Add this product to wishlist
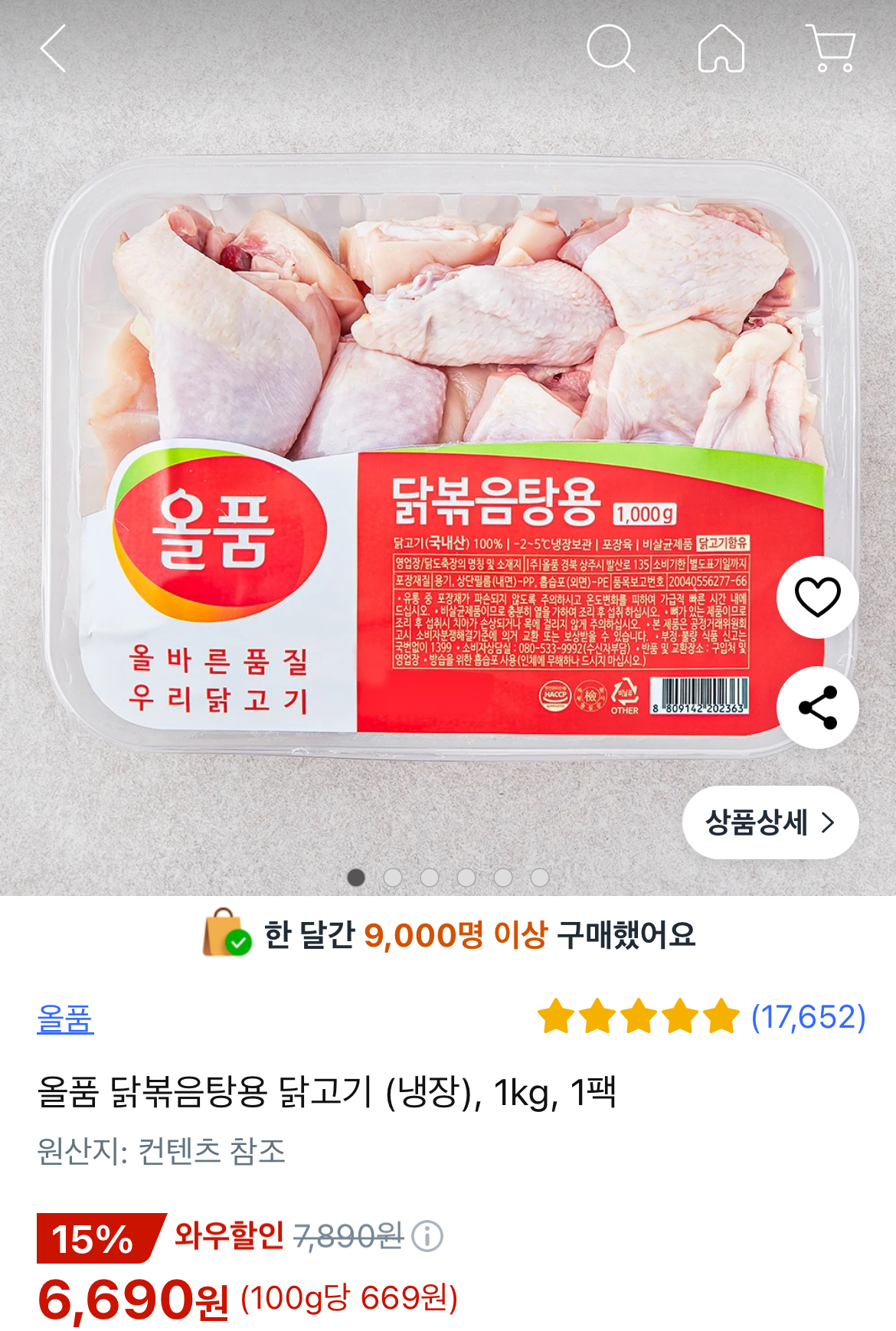The height and width of the screenshot is (1331, 896). coord(817,597)
